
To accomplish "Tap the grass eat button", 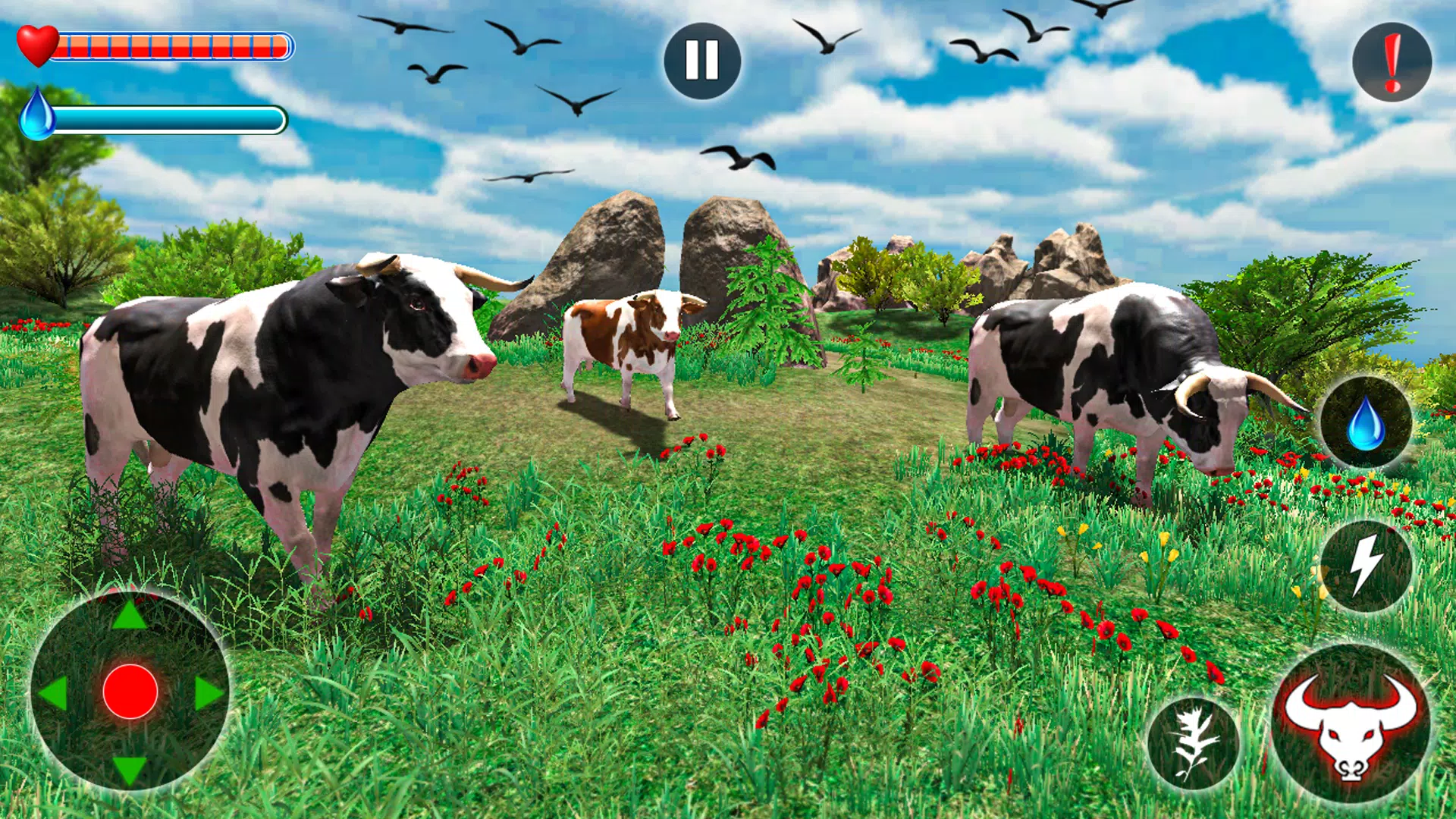I will pyautogui.click(x=1193, y=743).
